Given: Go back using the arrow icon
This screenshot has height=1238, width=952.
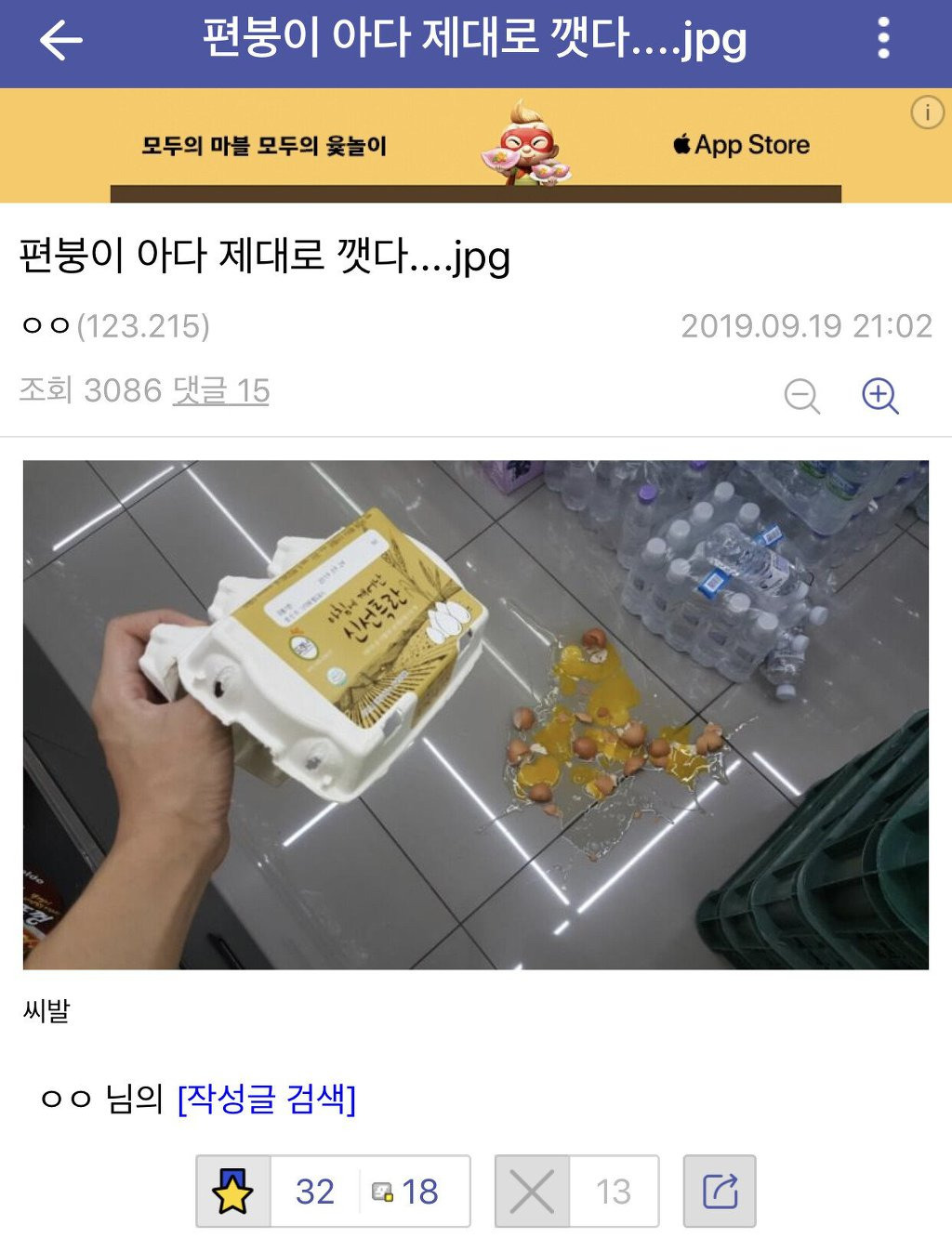Looking at the screenshot, I should coord(61,41).
